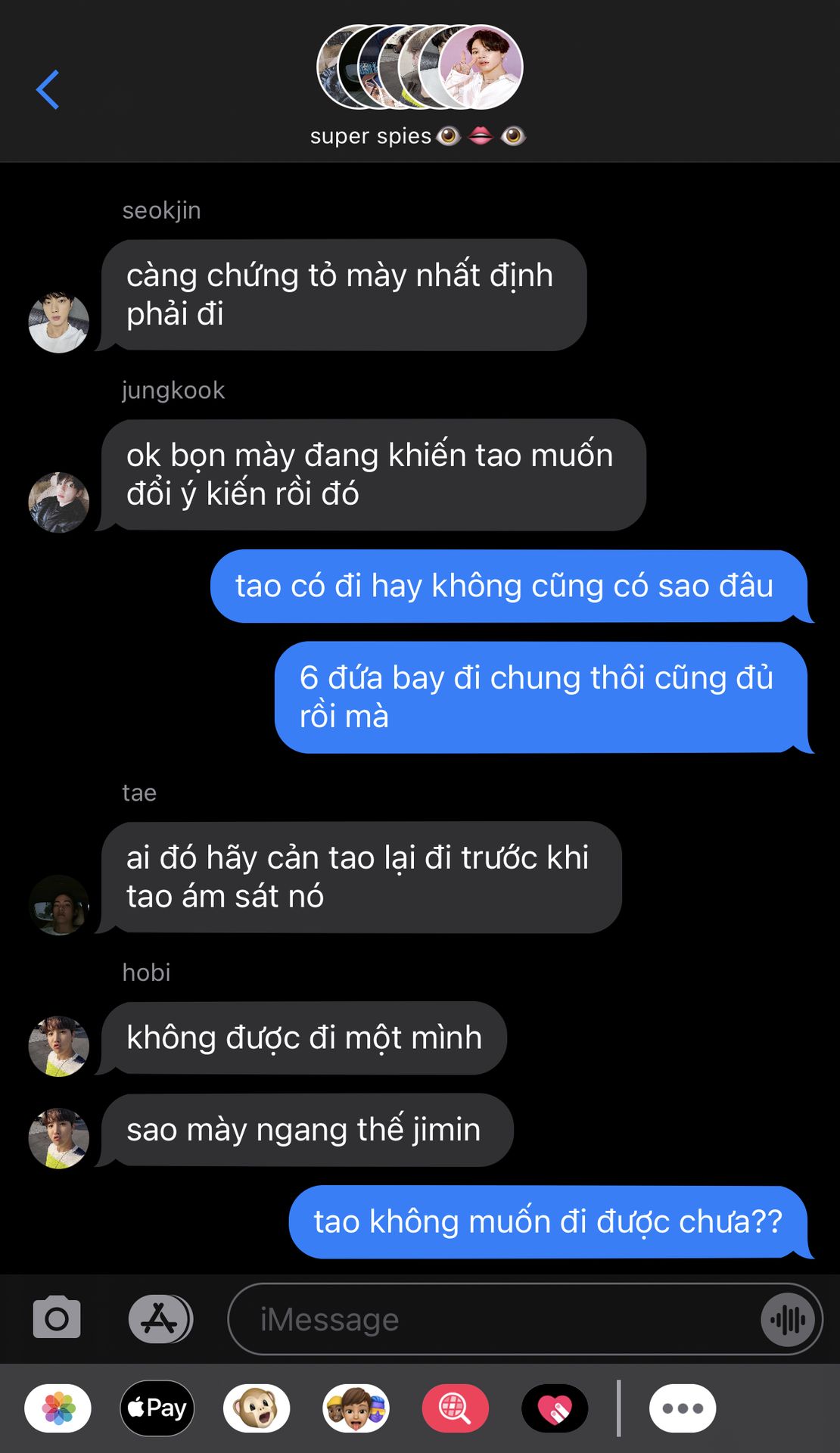Open the Animoji monkey app

pos(257,1408)
